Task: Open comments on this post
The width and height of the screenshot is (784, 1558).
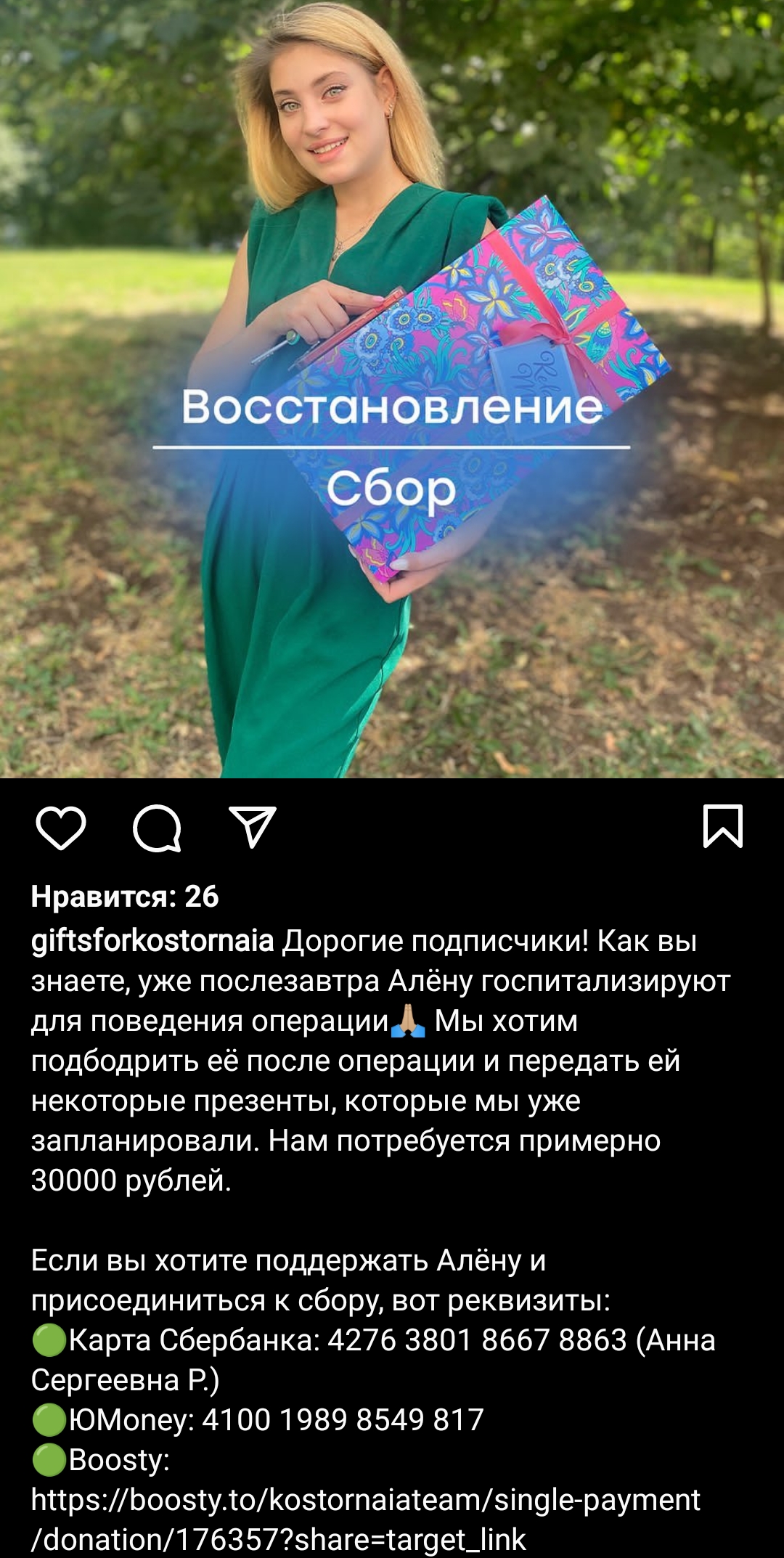Action: [x=157, y=827]
